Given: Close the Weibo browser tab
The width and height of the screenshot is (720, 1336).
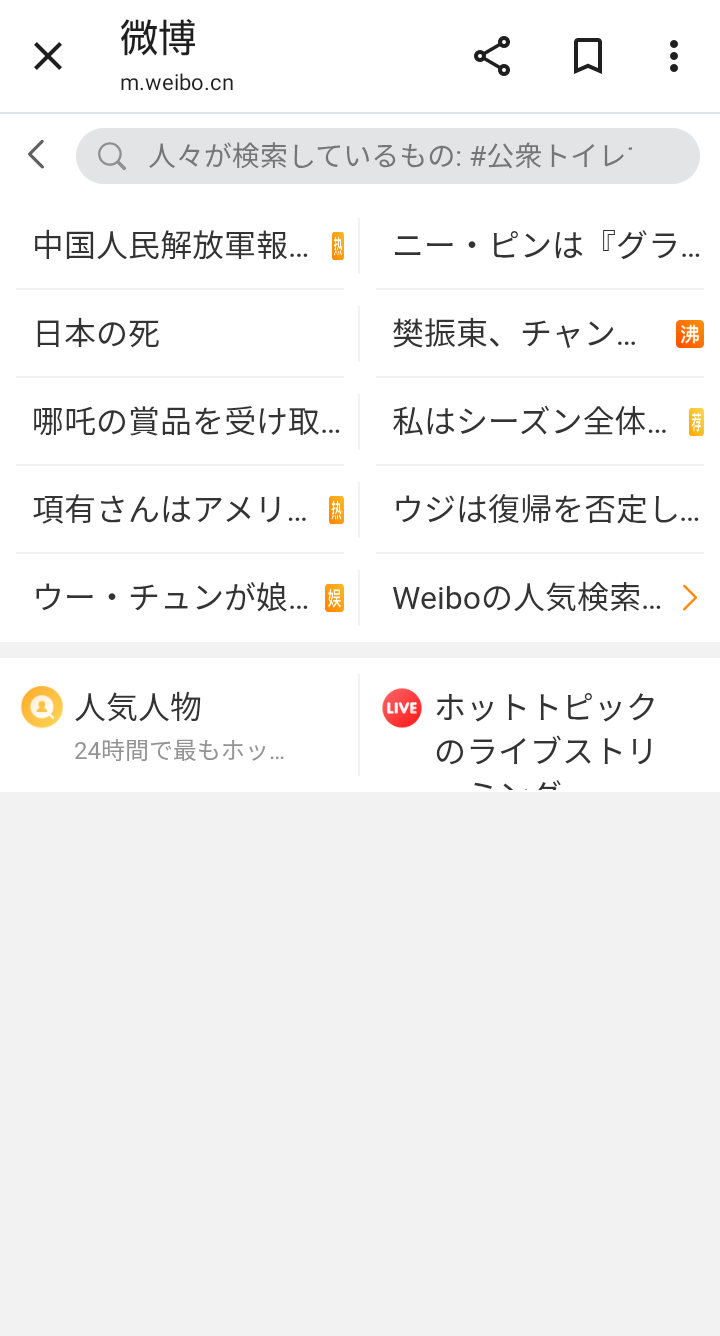Looking at the screenshot, I should pyautogui.click(x=47, y=56).
